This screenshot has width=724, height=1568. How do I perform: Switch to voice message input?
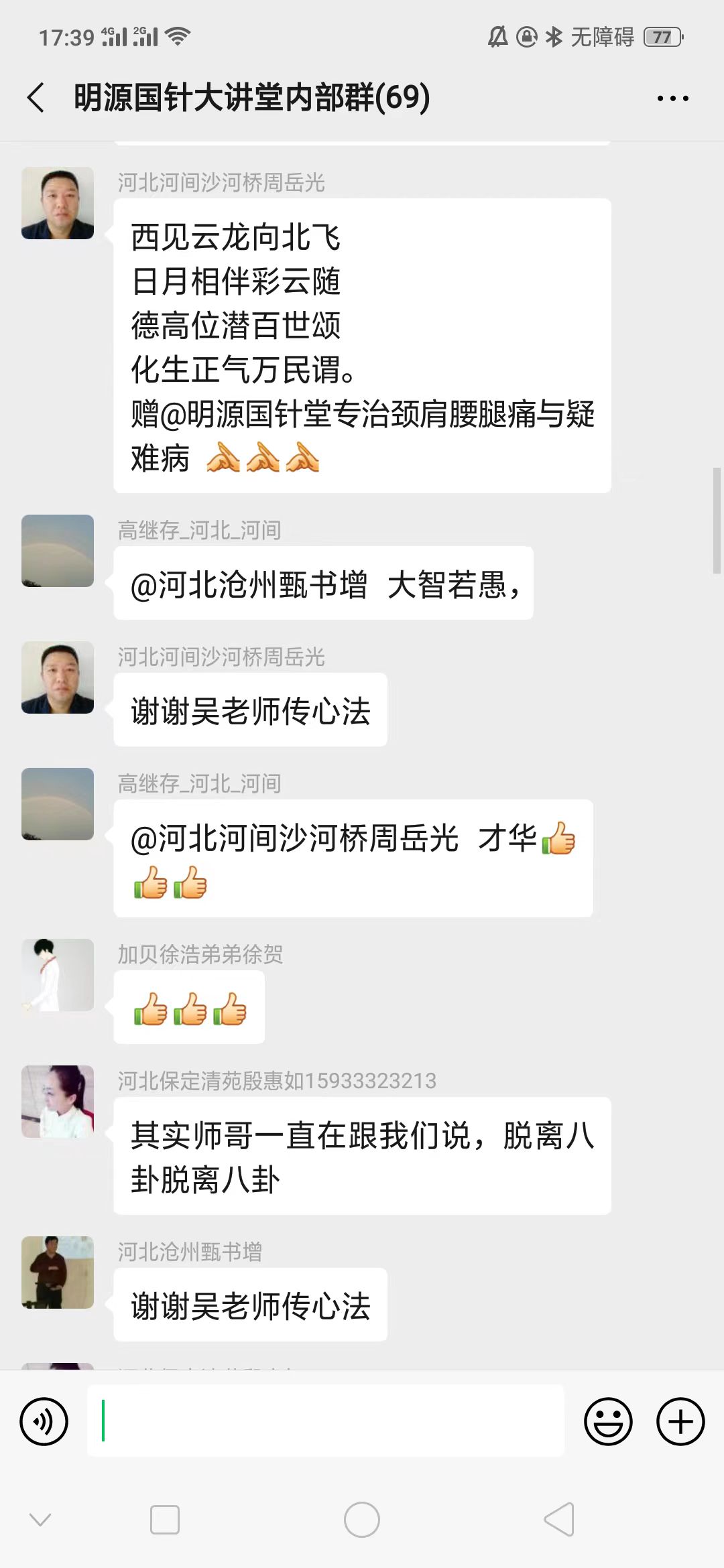[44, 1421]
